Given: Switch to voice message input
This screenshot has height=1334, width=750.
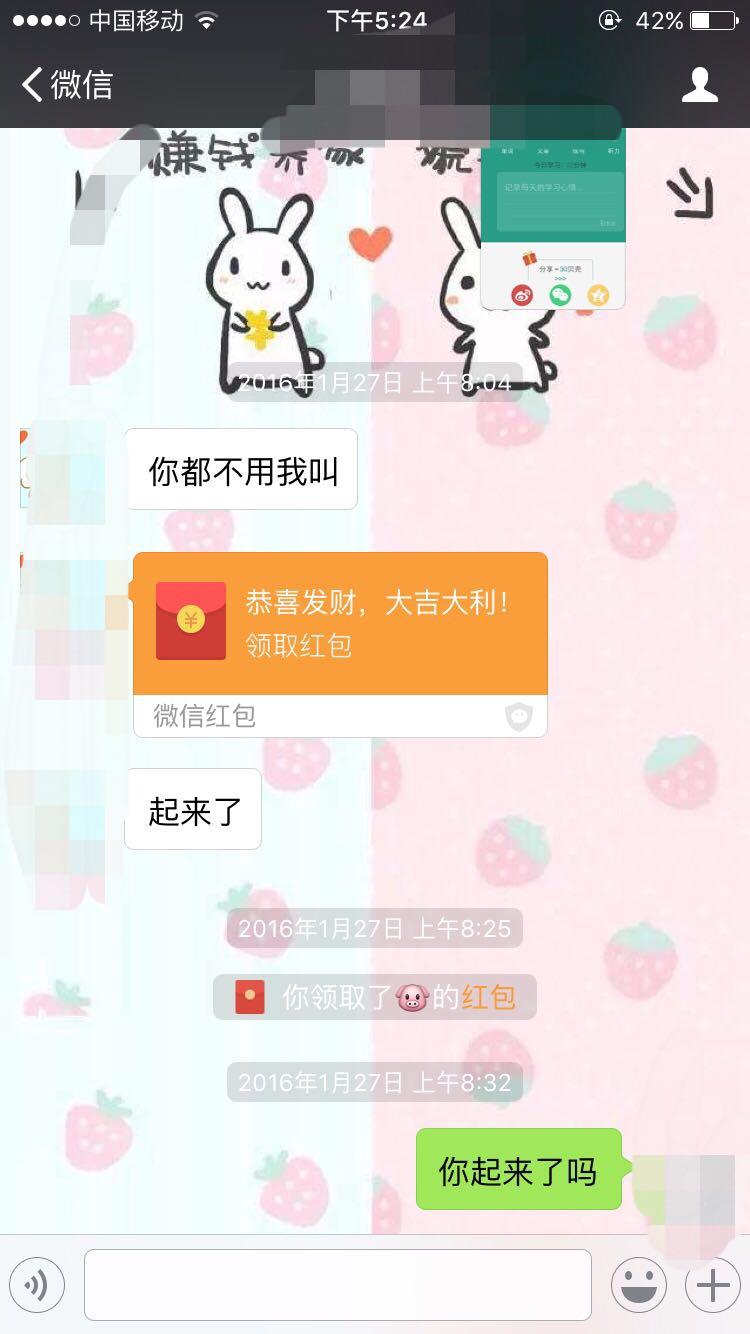Looking at the screenshot, I should pos(37,1285).
